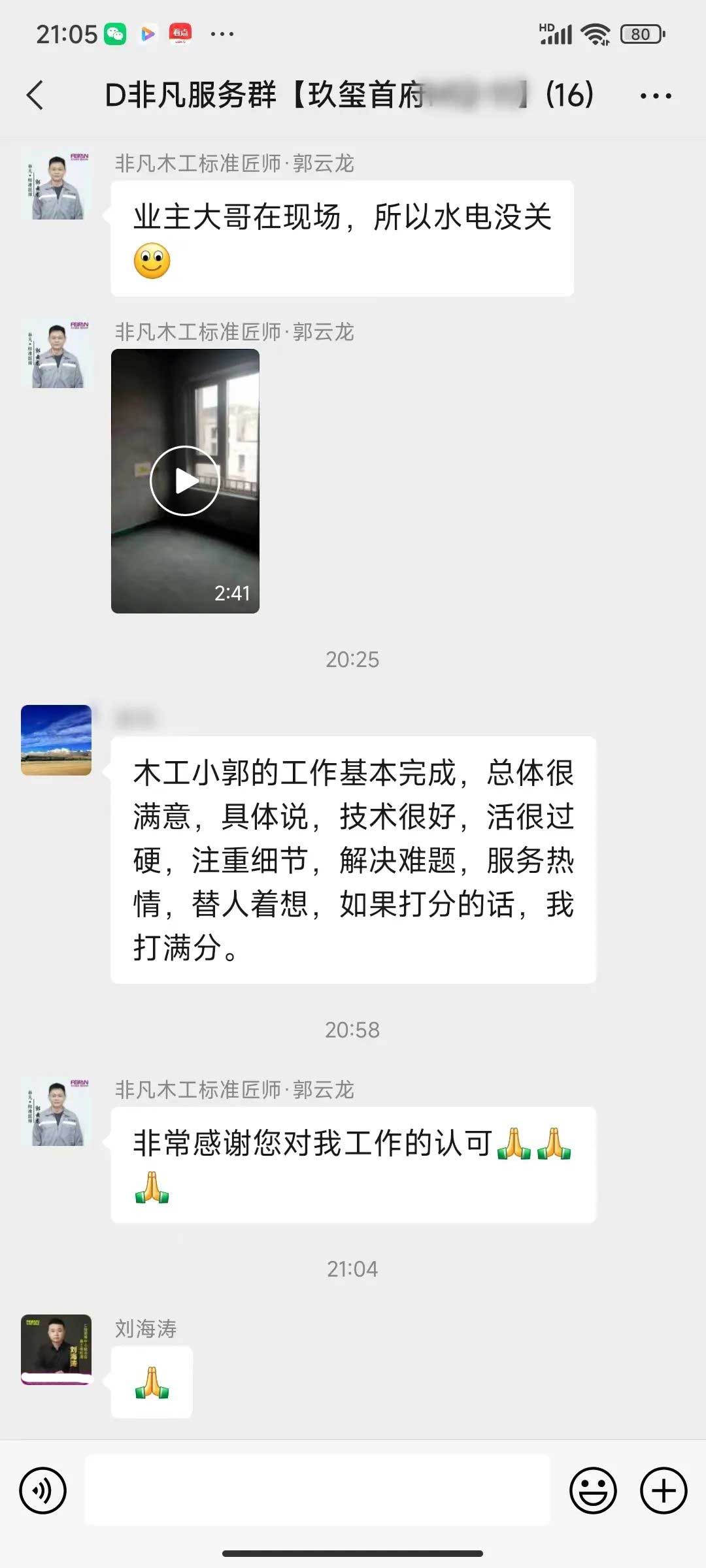Go back from the group chat
The image size is (706, 1568).
[36, 95]
